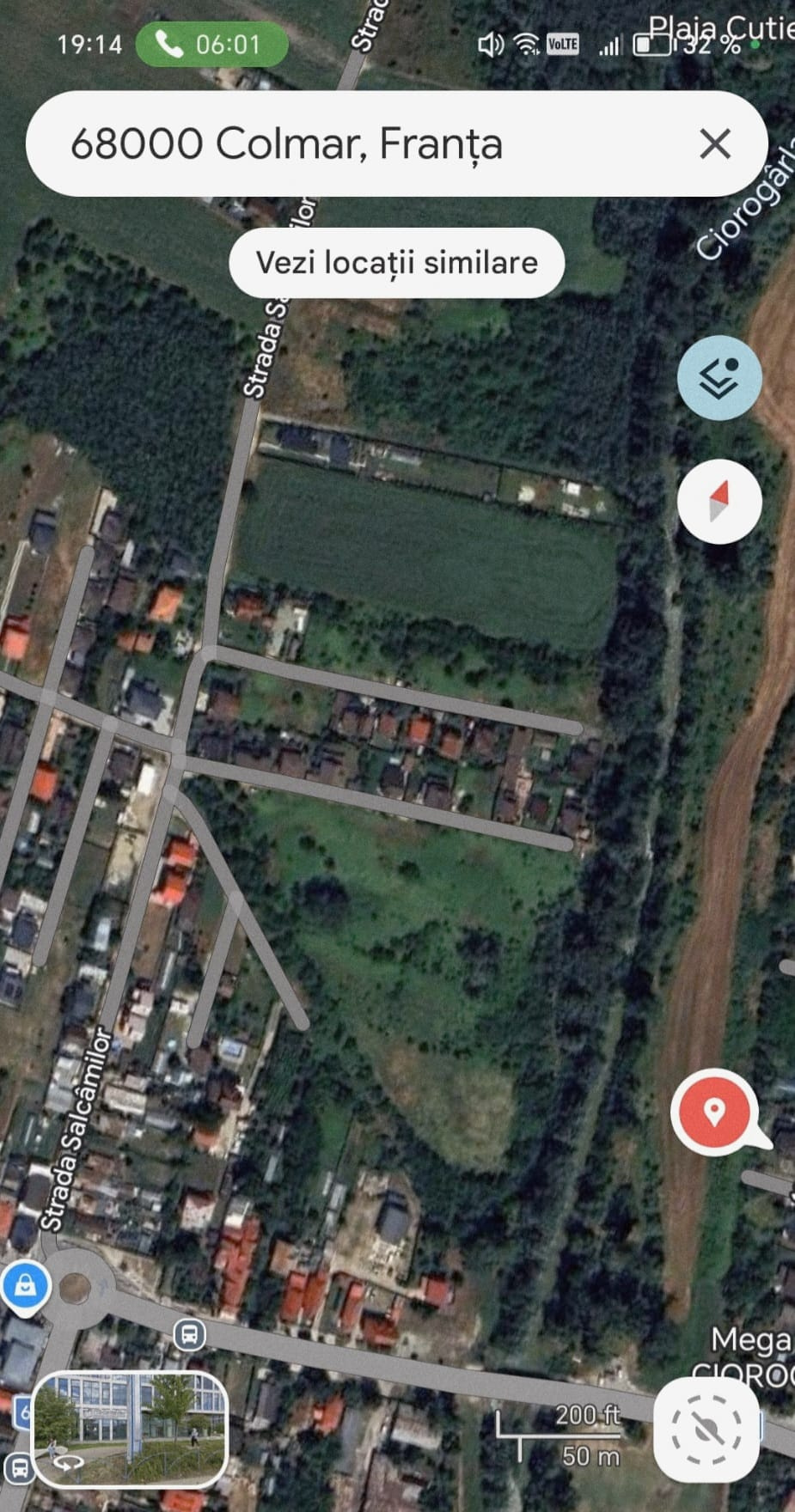Tap the ongoing call timer pill
Image resolution: width=795 pixels, height=1512 pixels.
[211, 44]
